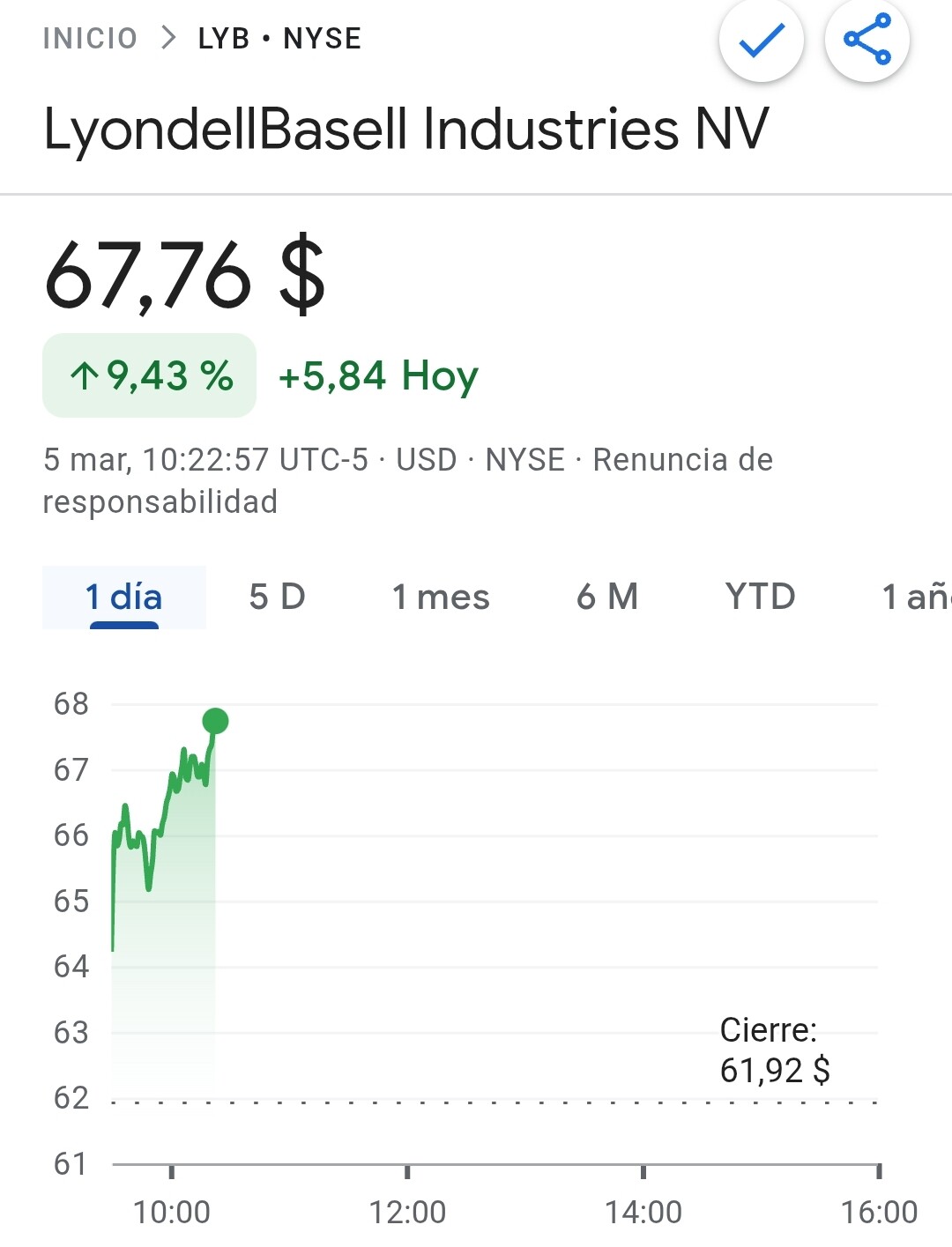Viewport: 952px width, 1247px height.
Task: Share the LyondellBasell stock page
Action: 867,41
